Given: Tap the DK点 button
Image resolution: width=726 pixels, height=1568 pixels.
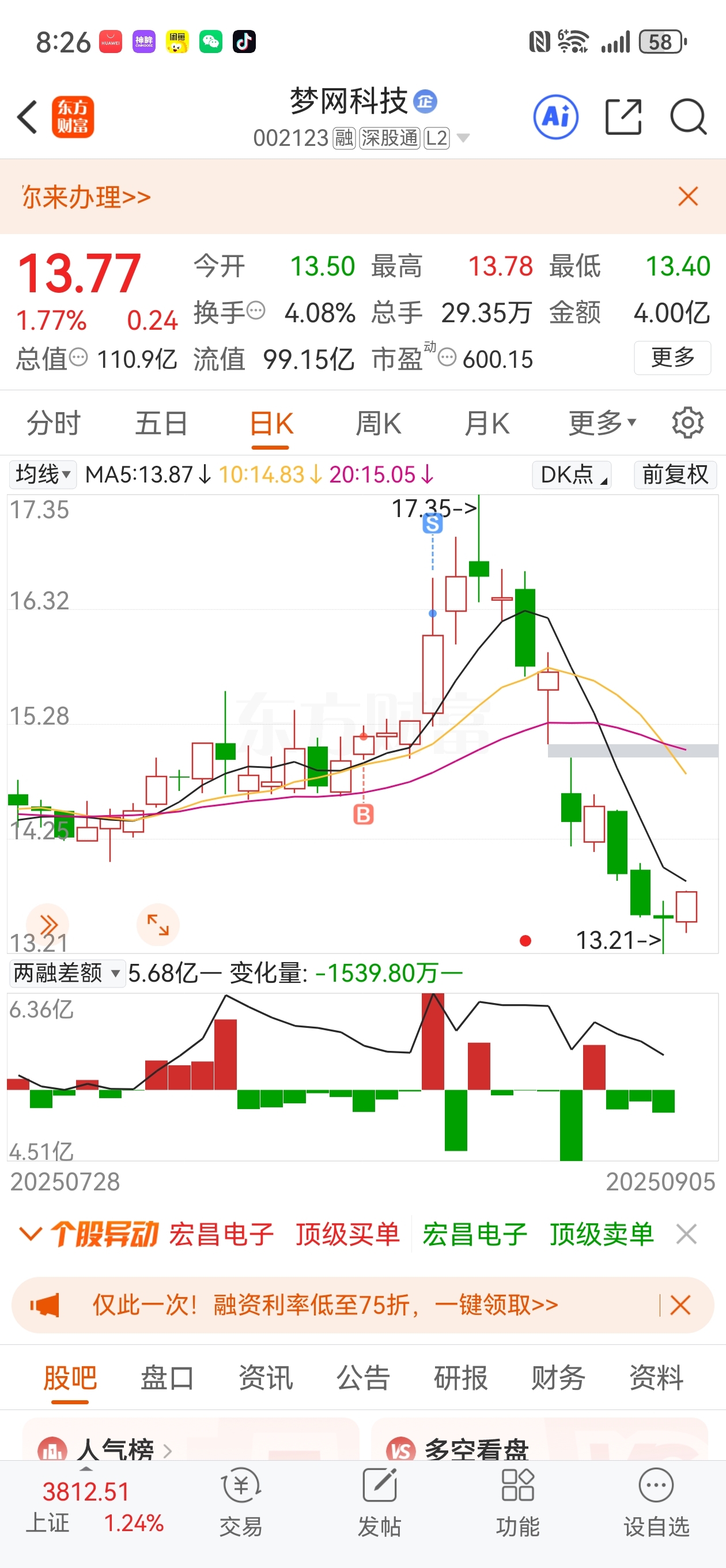Looking at the screenshot, I should tap(572, 475).
